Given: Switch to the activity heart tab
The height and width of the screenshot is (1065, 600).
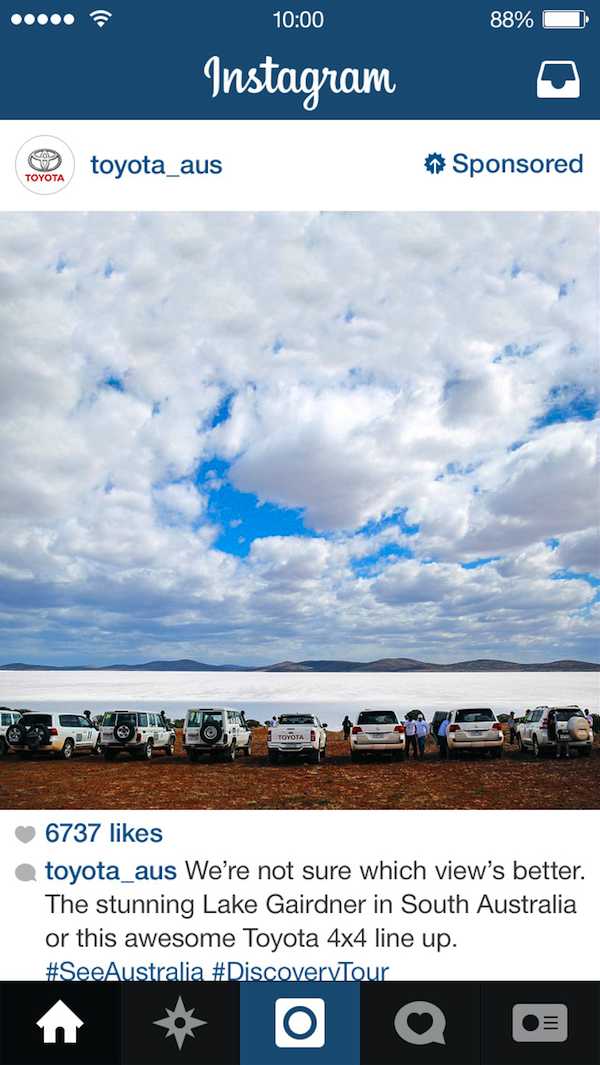Looking at the screenshot, I should [420, 1023].
